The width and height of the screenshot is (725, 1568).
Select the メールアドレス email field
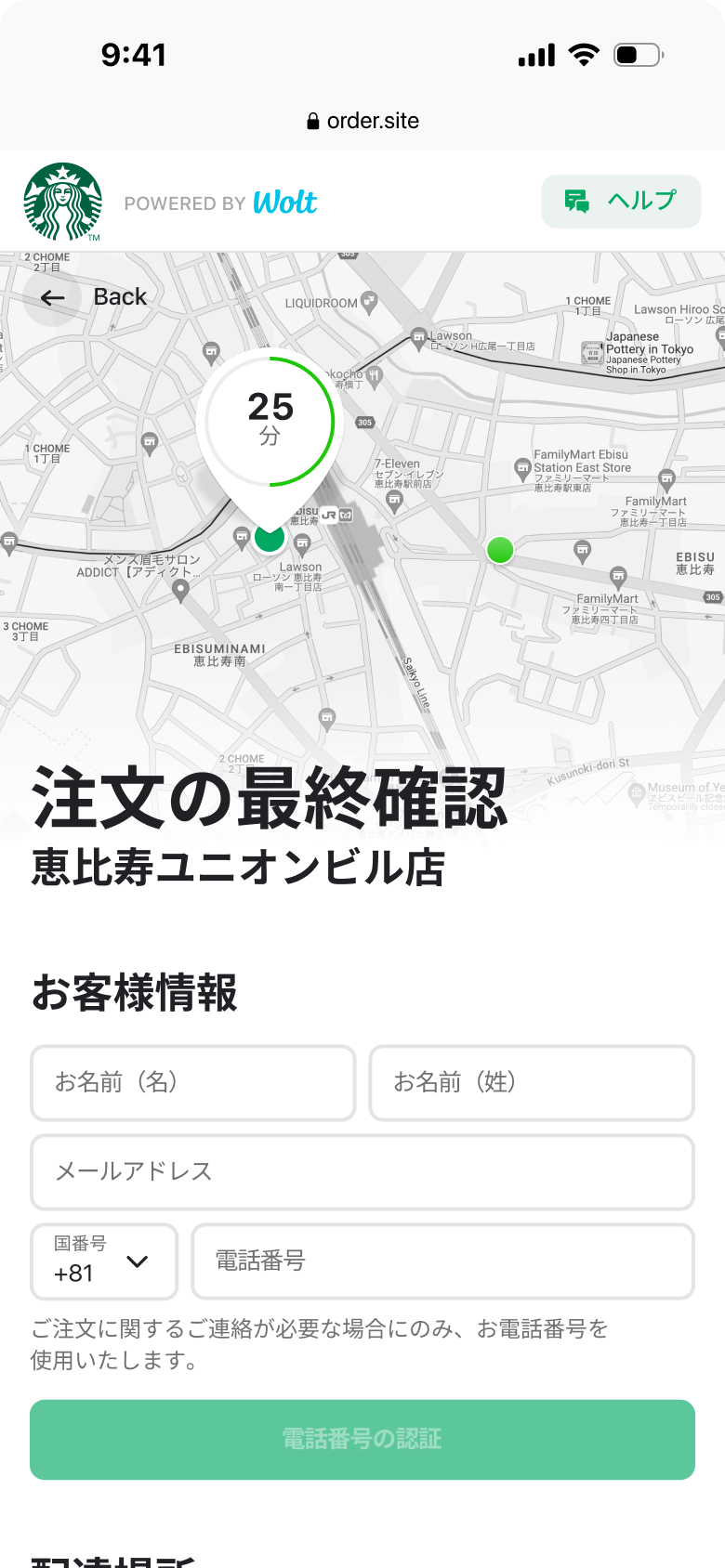[362, 1171]
